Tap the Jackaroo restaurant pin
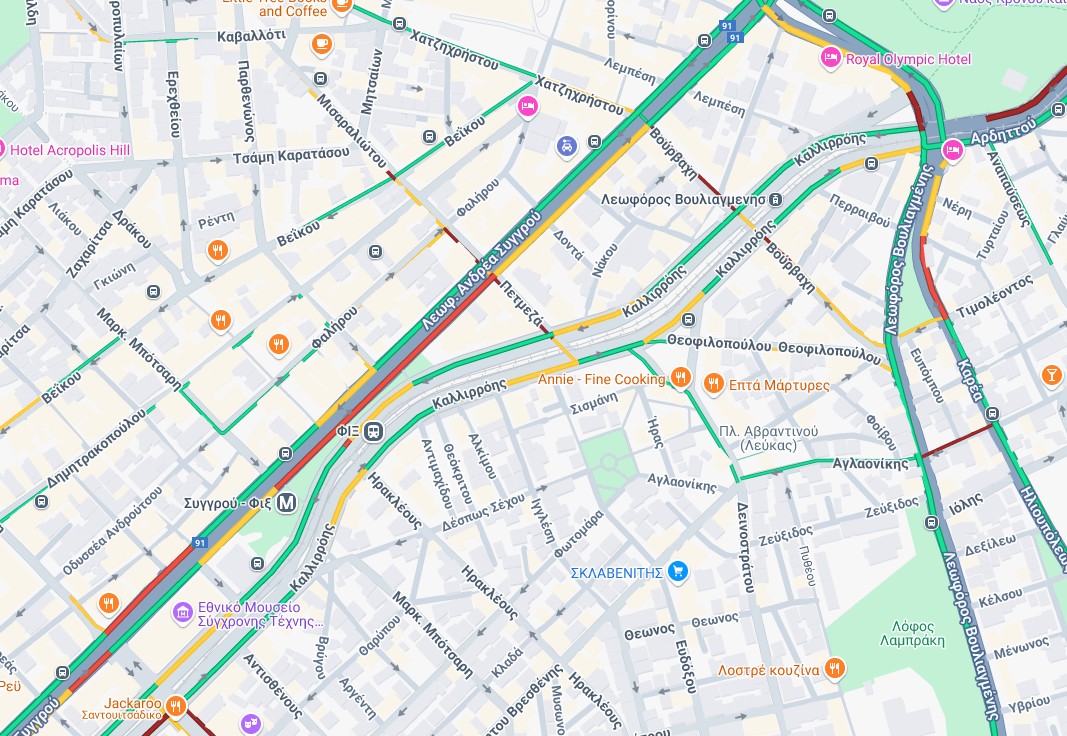1067x736 pixels. [x=176, y=707]
